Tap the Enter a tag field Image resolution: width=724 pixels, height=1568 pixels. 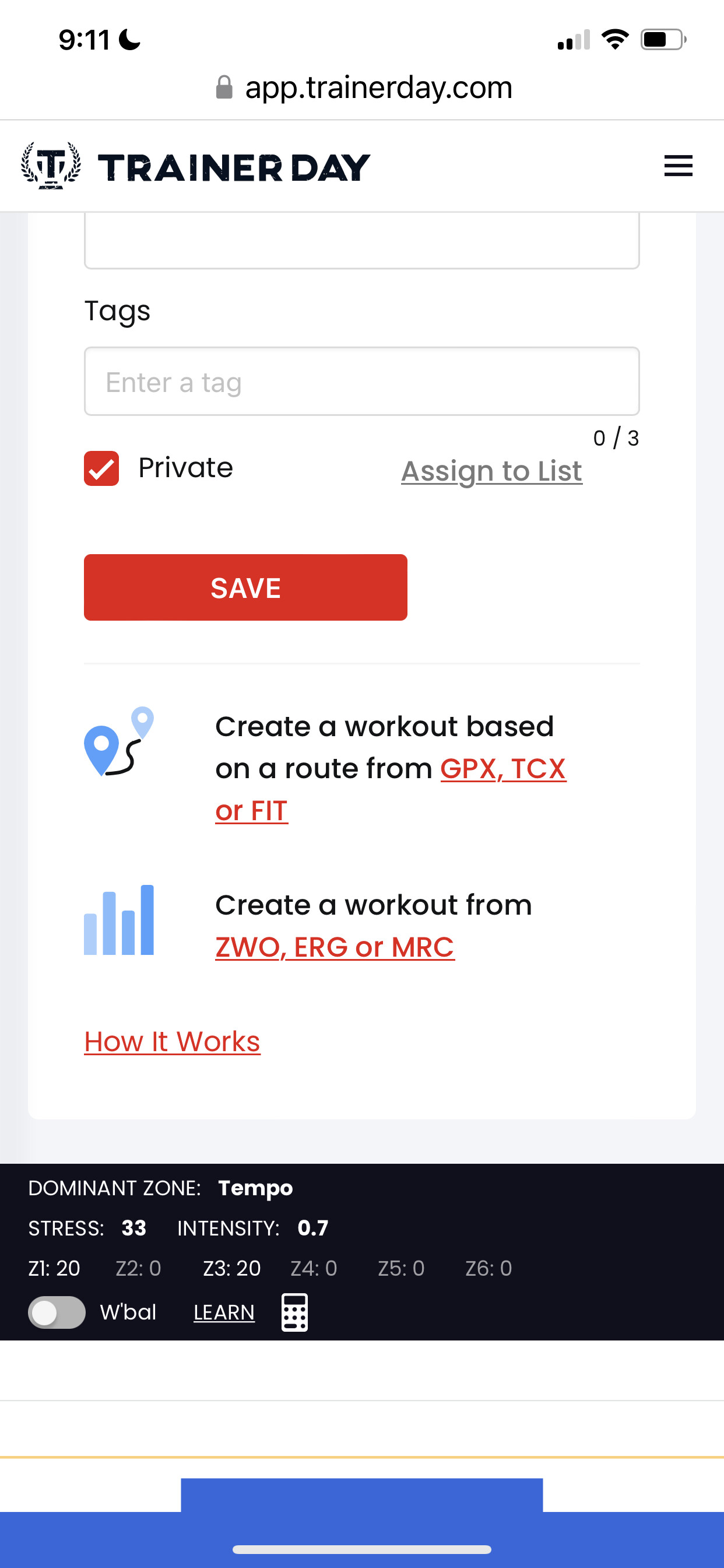coord(361,381)
